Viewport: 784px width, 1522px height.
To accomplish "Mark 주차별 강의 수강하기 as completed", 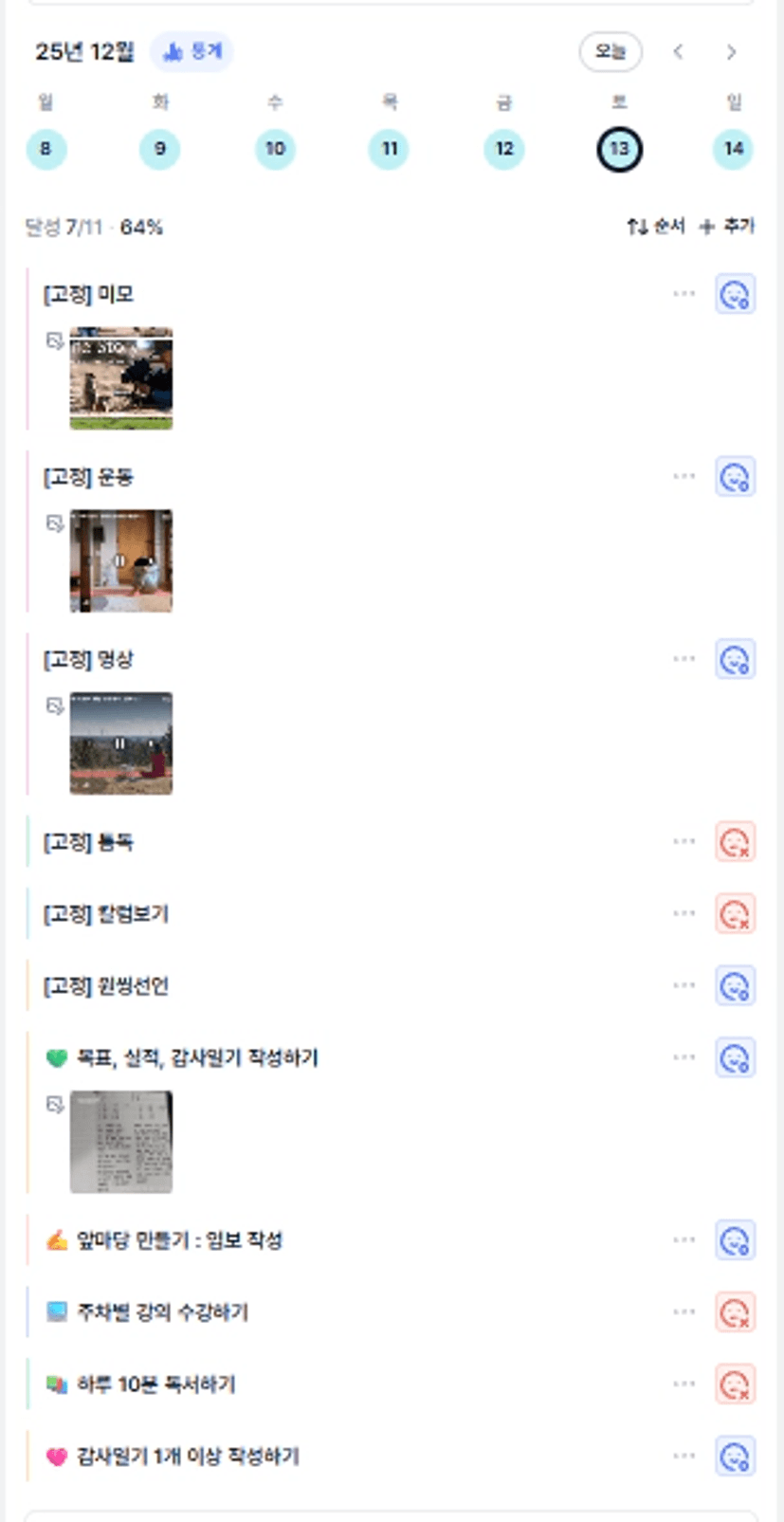I will coord(735,1312).
